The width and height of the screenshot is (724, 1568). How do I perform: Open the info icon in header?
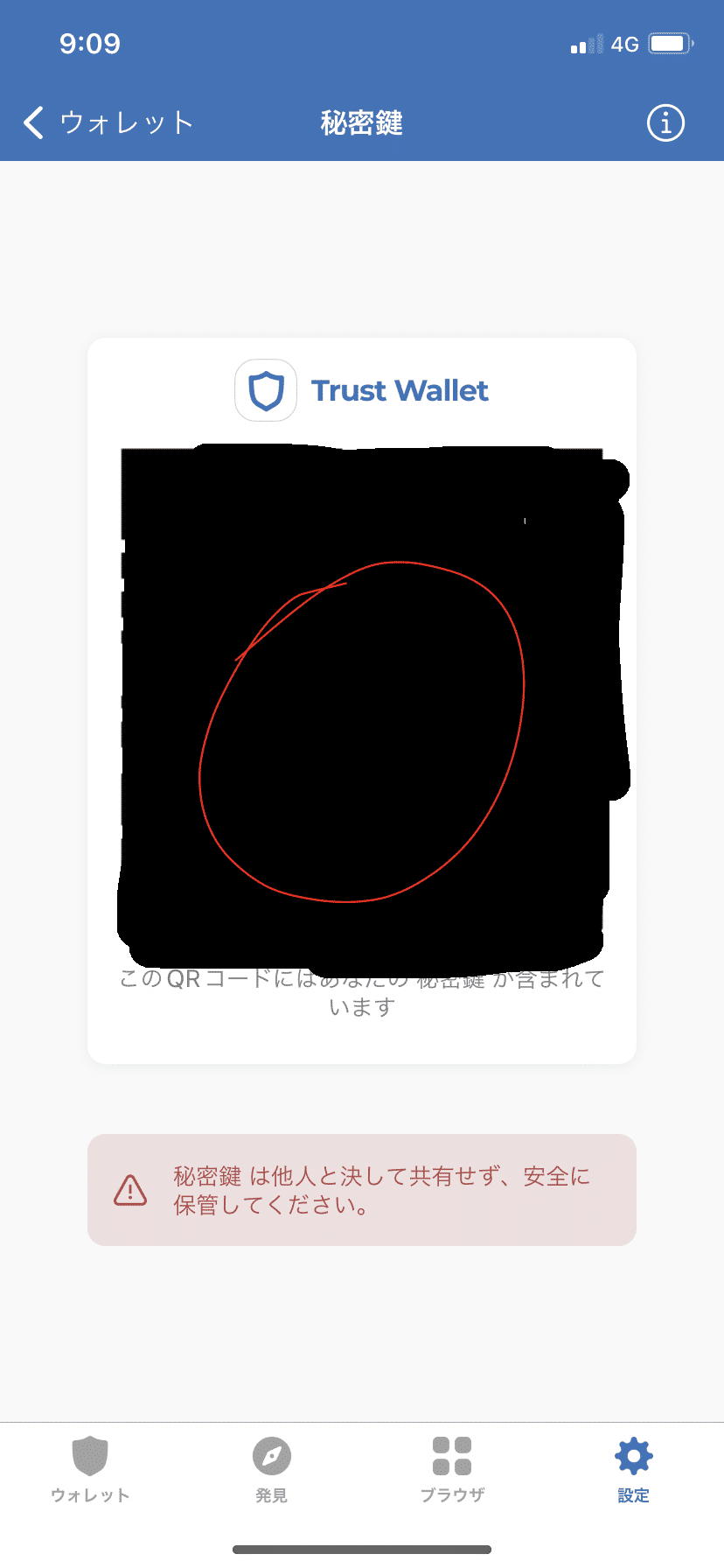click(665, 123)
